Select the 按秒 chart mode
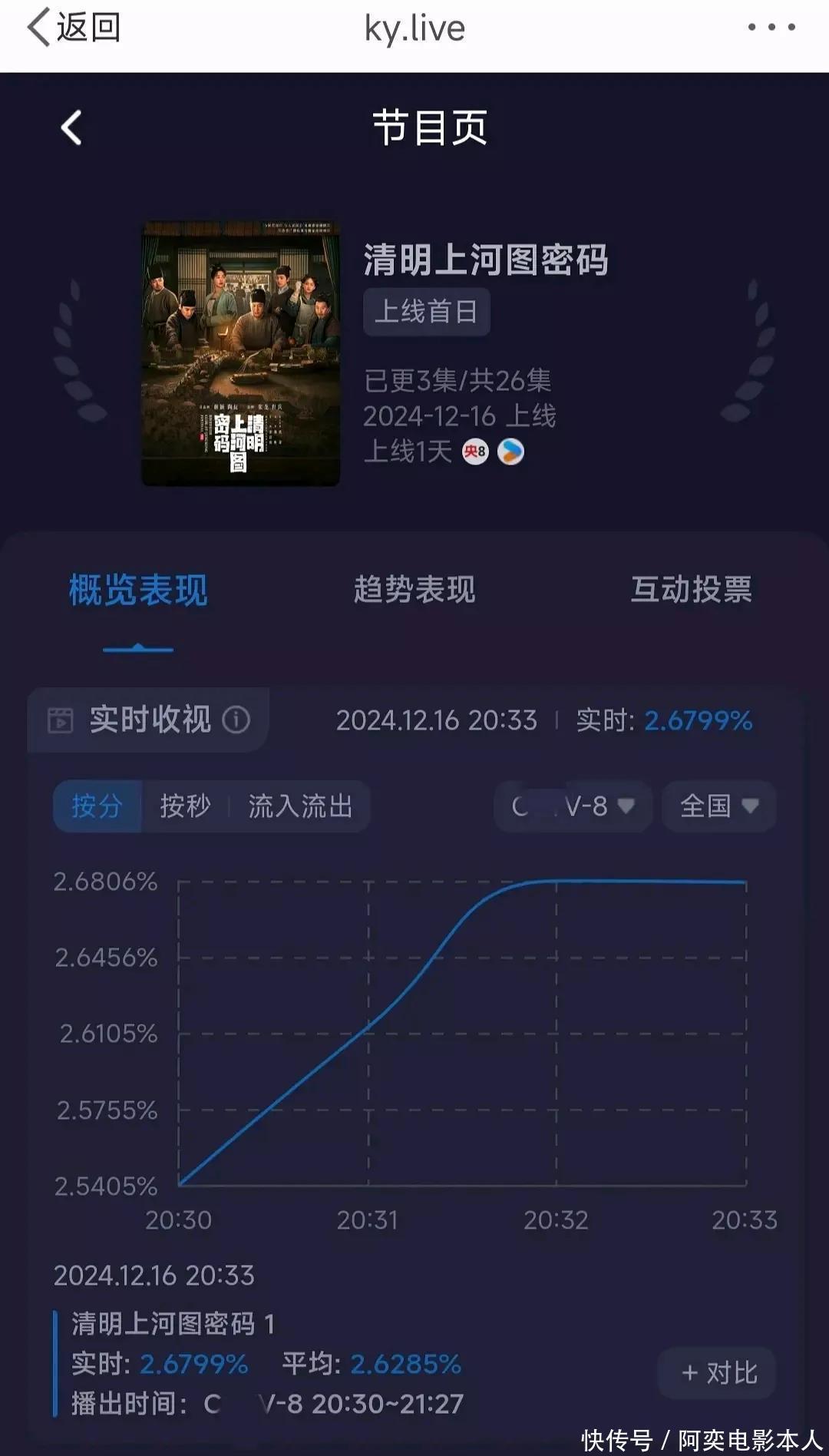Viewport: 829px width, 1456px height. pyautogui.click(x=185, y=806)
